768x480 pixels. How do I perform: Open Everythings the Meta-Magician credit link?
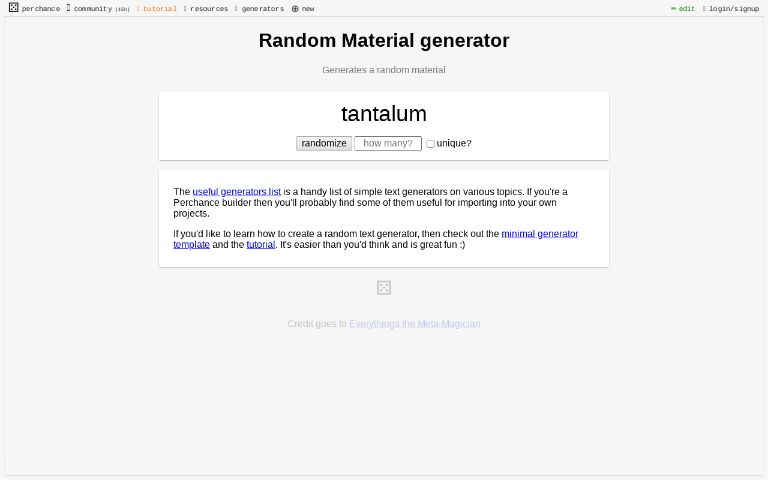[414, 323]
